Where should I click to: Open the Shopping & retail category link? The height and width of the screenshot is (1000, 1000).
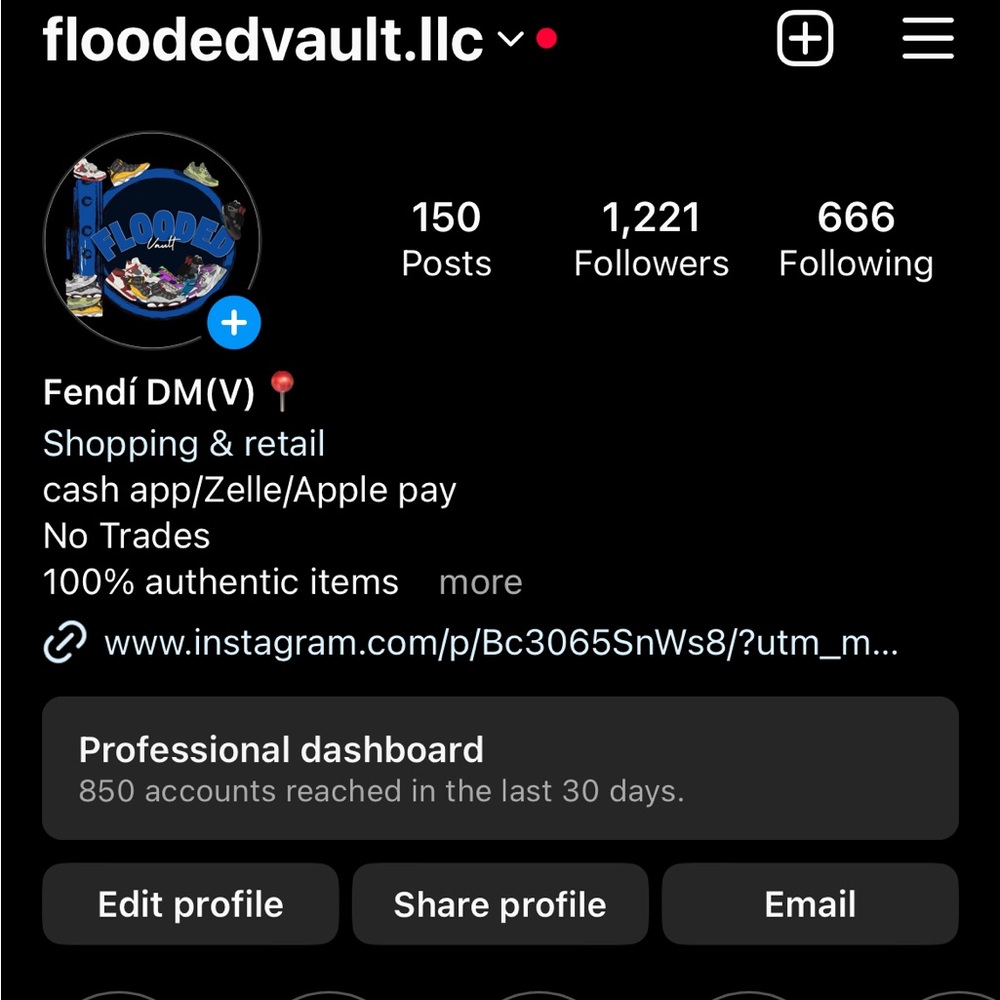pos(184,444)
